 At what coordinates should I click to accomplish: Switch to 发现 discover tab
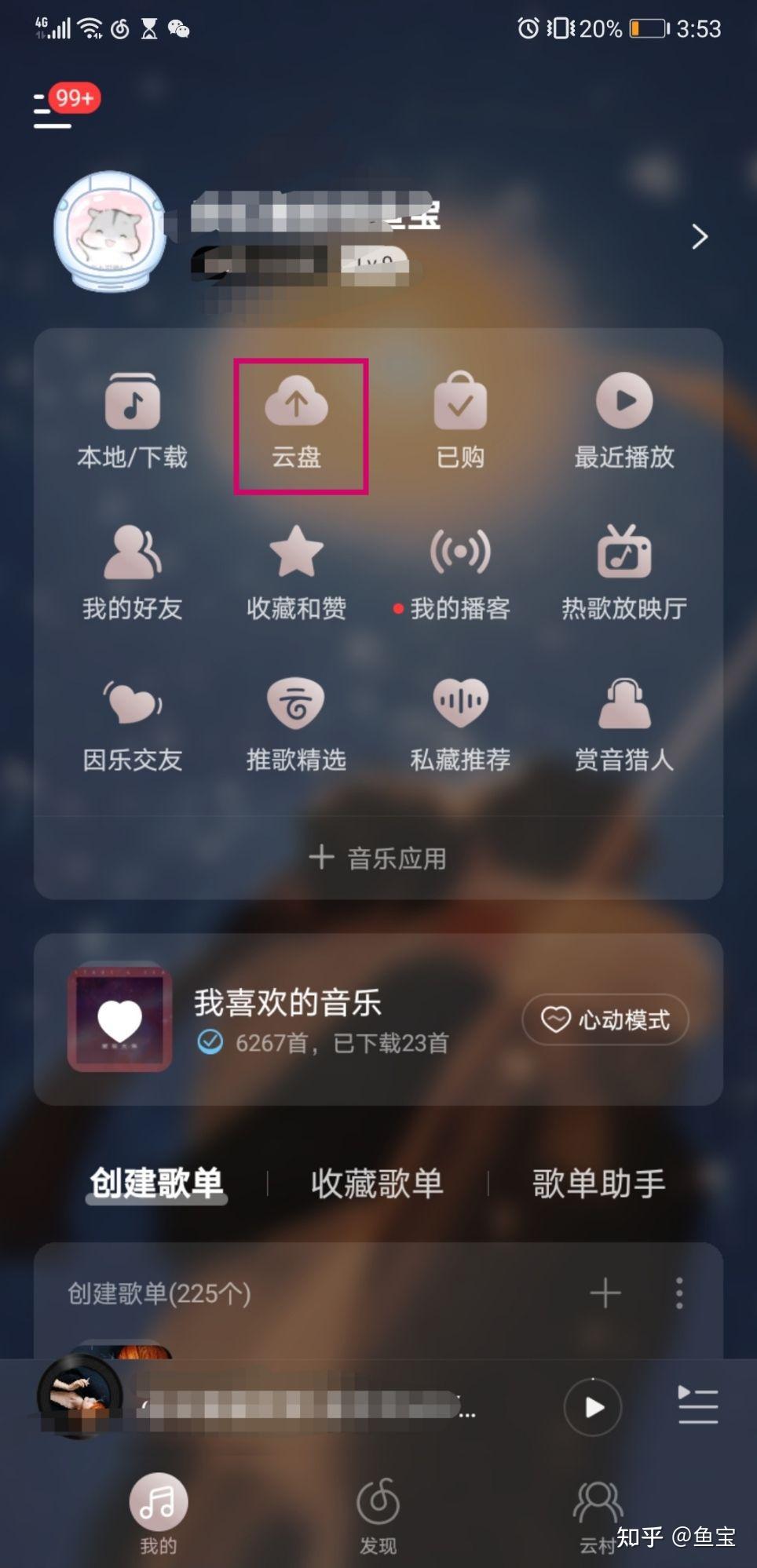378,1515
